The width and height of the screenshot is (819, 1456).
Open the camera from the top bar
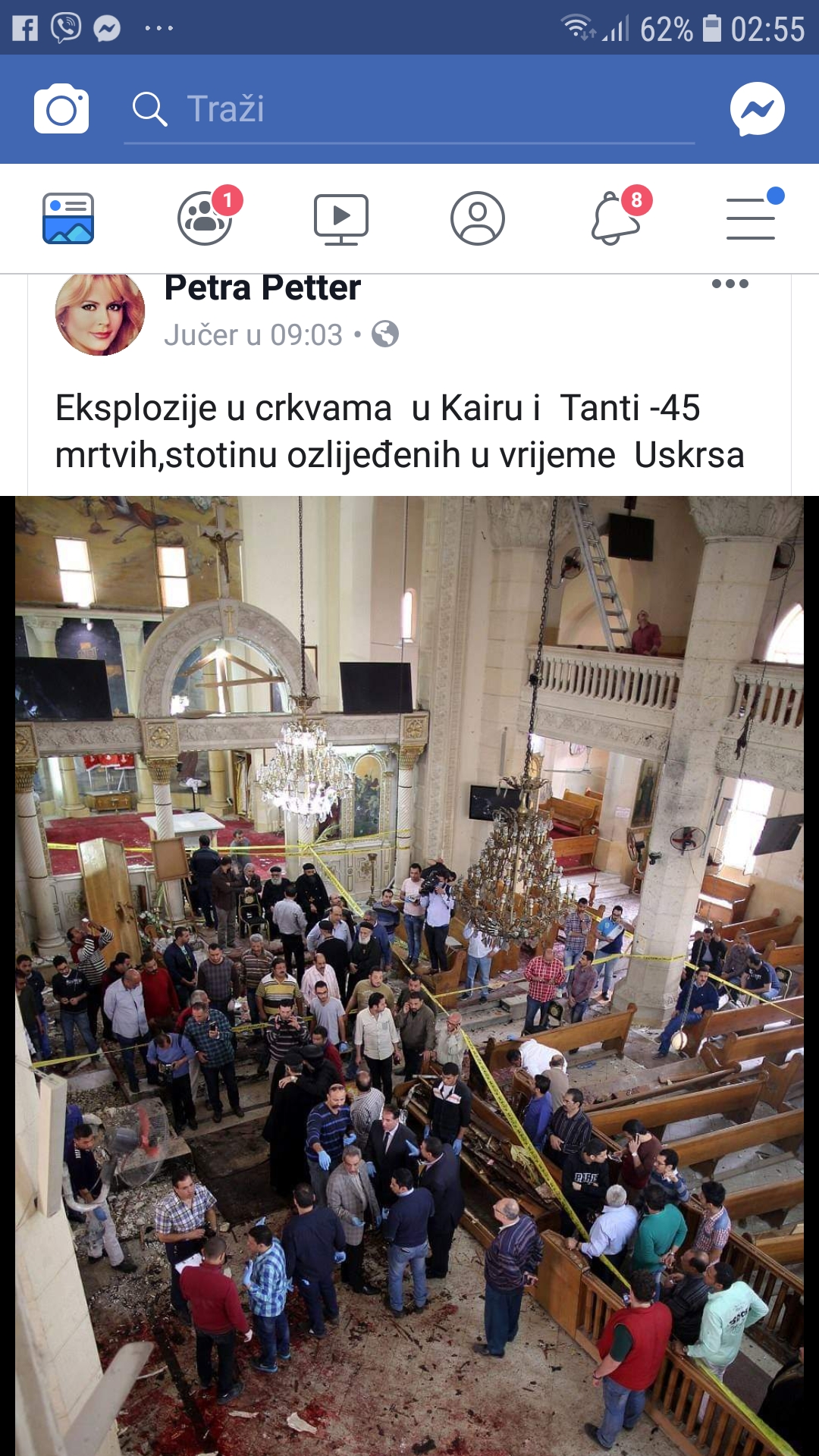pyautogui.click(x=61, y=109)
